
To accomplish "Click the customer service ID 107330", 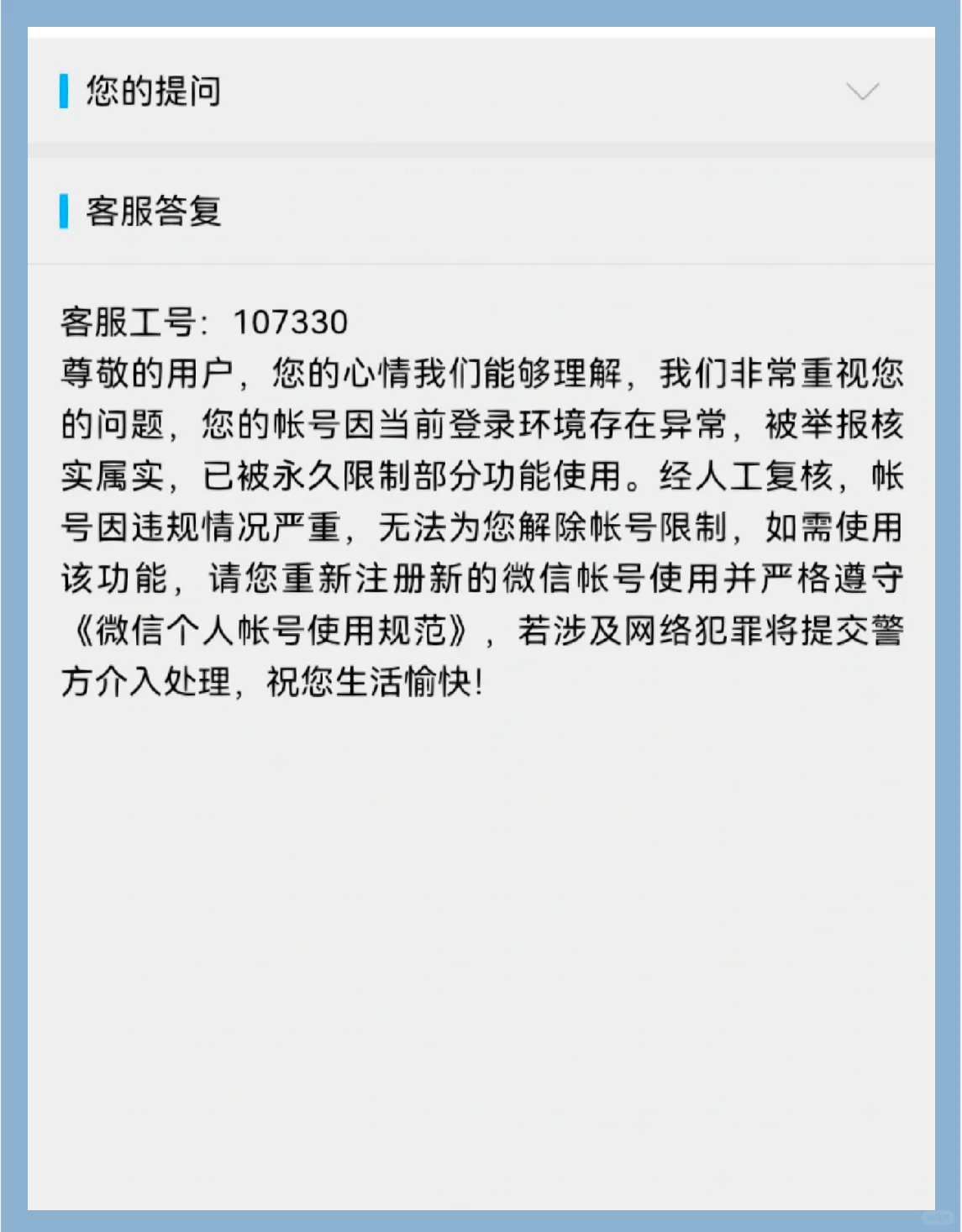I will [x=293, y=321].
